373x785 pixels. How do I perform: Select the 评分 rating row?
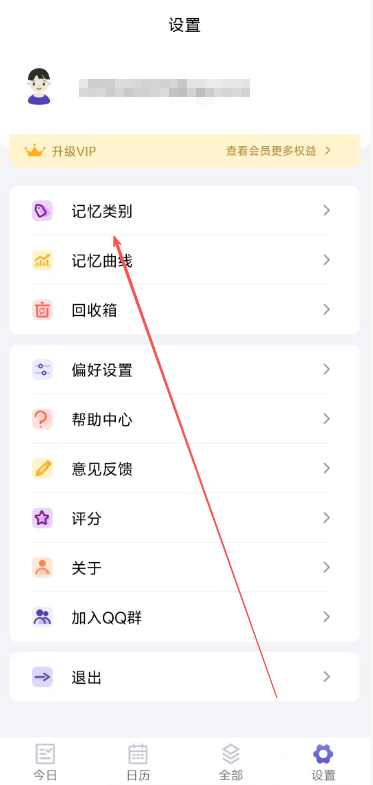(184, 518)
